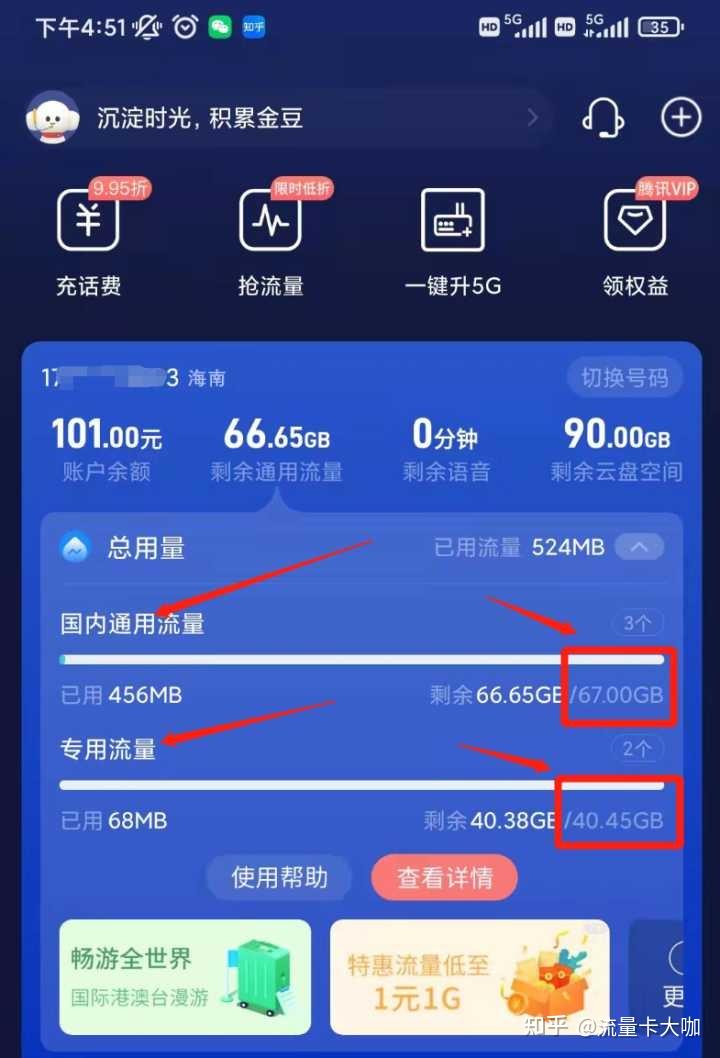Open the 使用帮助 button
The image size is (720, 1058).
point(279,878)
